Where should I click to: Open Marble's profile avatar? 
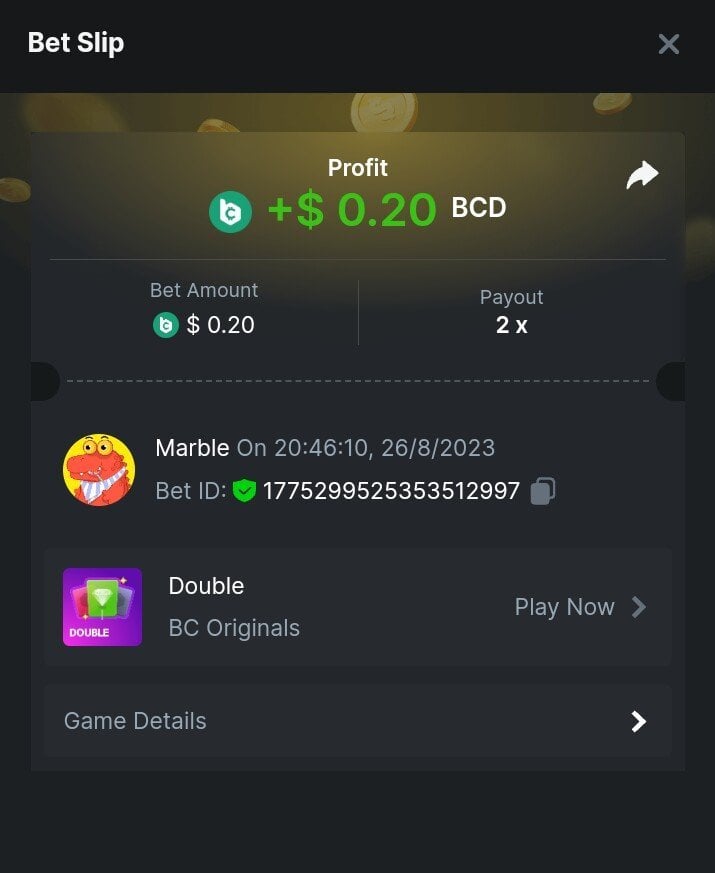point(99,470)
